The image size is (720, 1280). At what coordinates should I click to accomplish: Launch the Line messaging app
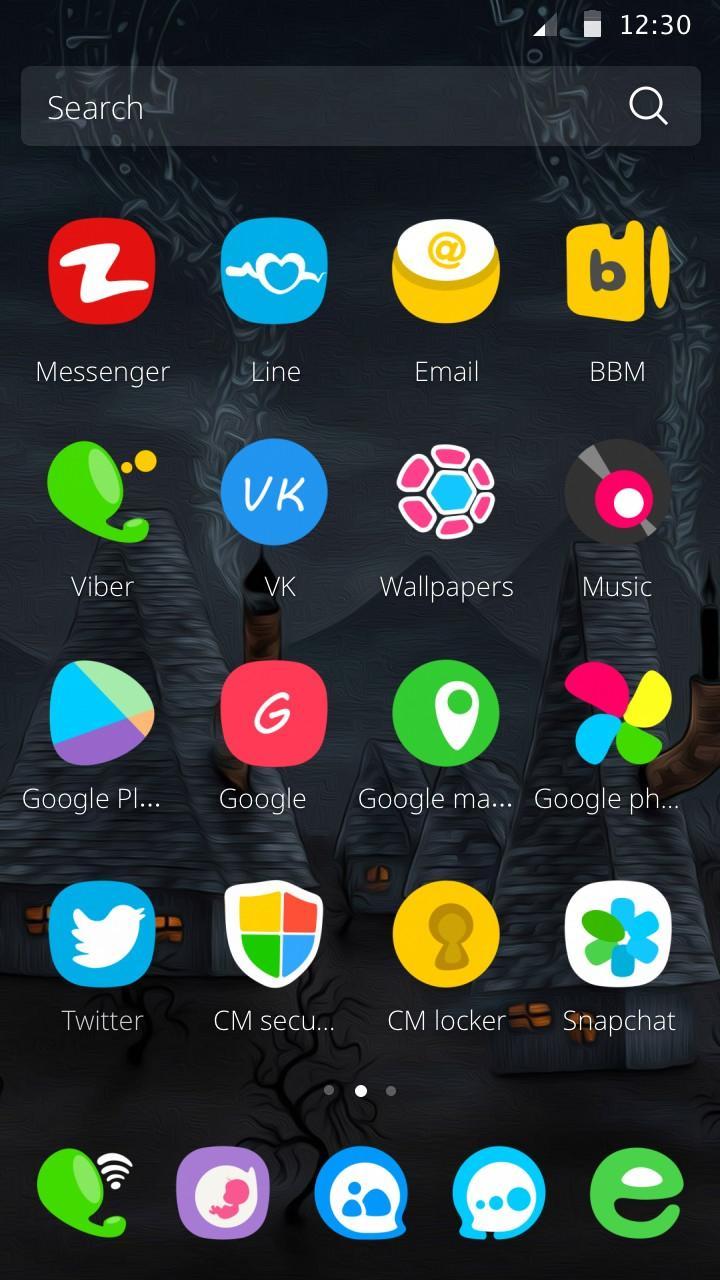(274, 271)
